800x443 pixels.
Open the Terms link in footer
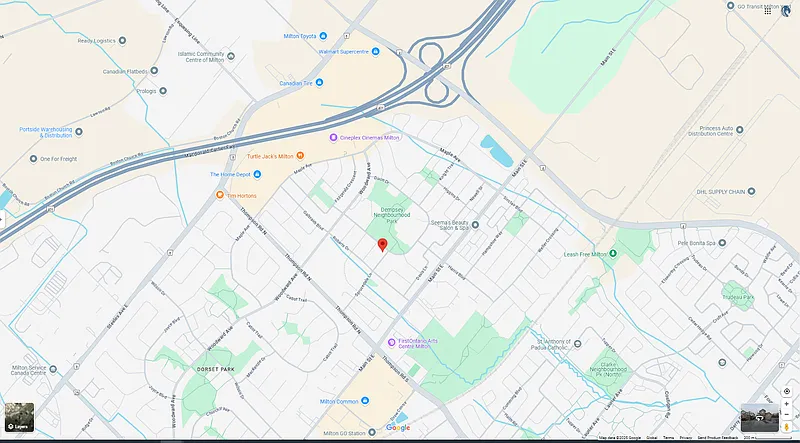(x=668, y=438)
